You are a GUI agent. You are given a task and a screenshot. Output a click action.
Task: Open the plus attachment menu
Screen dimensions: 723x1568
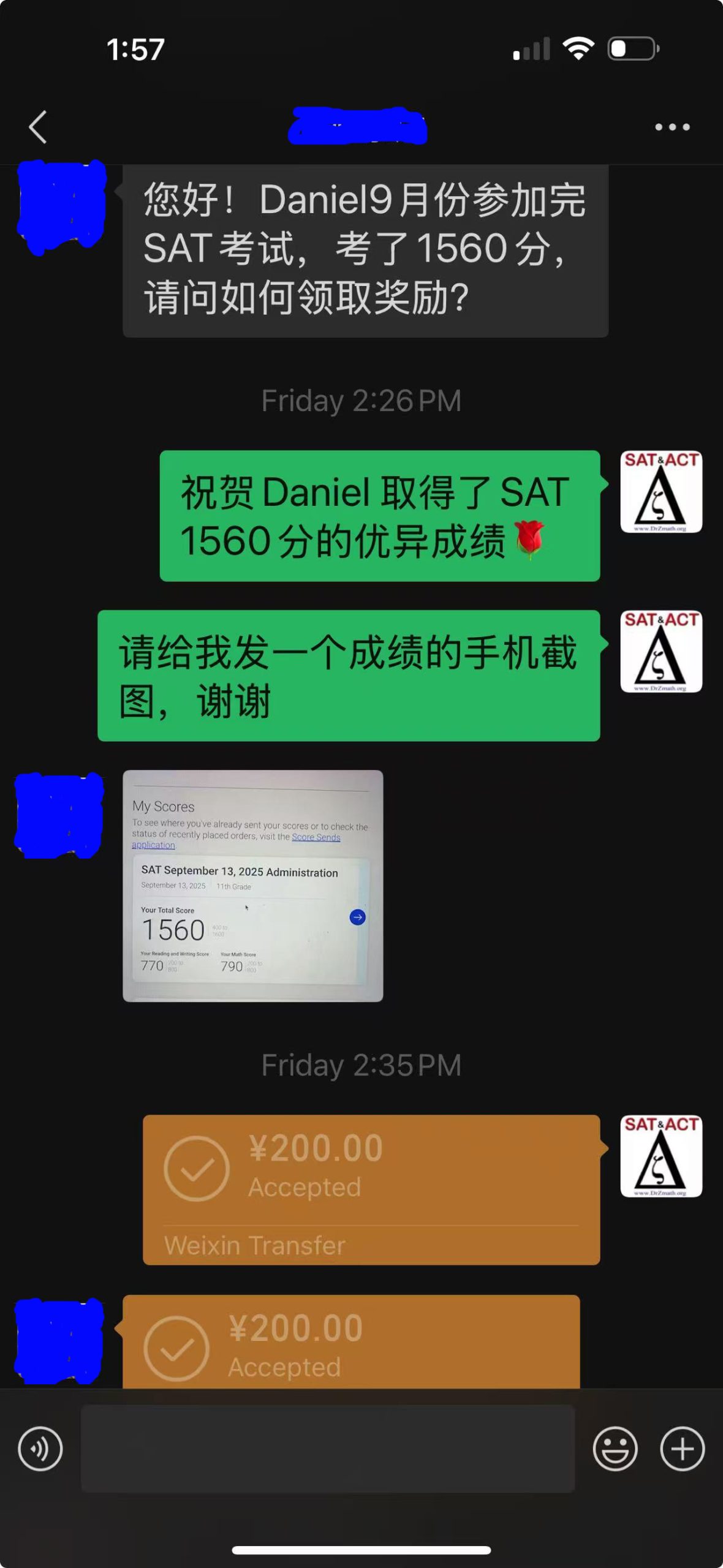pos(682,1449)
